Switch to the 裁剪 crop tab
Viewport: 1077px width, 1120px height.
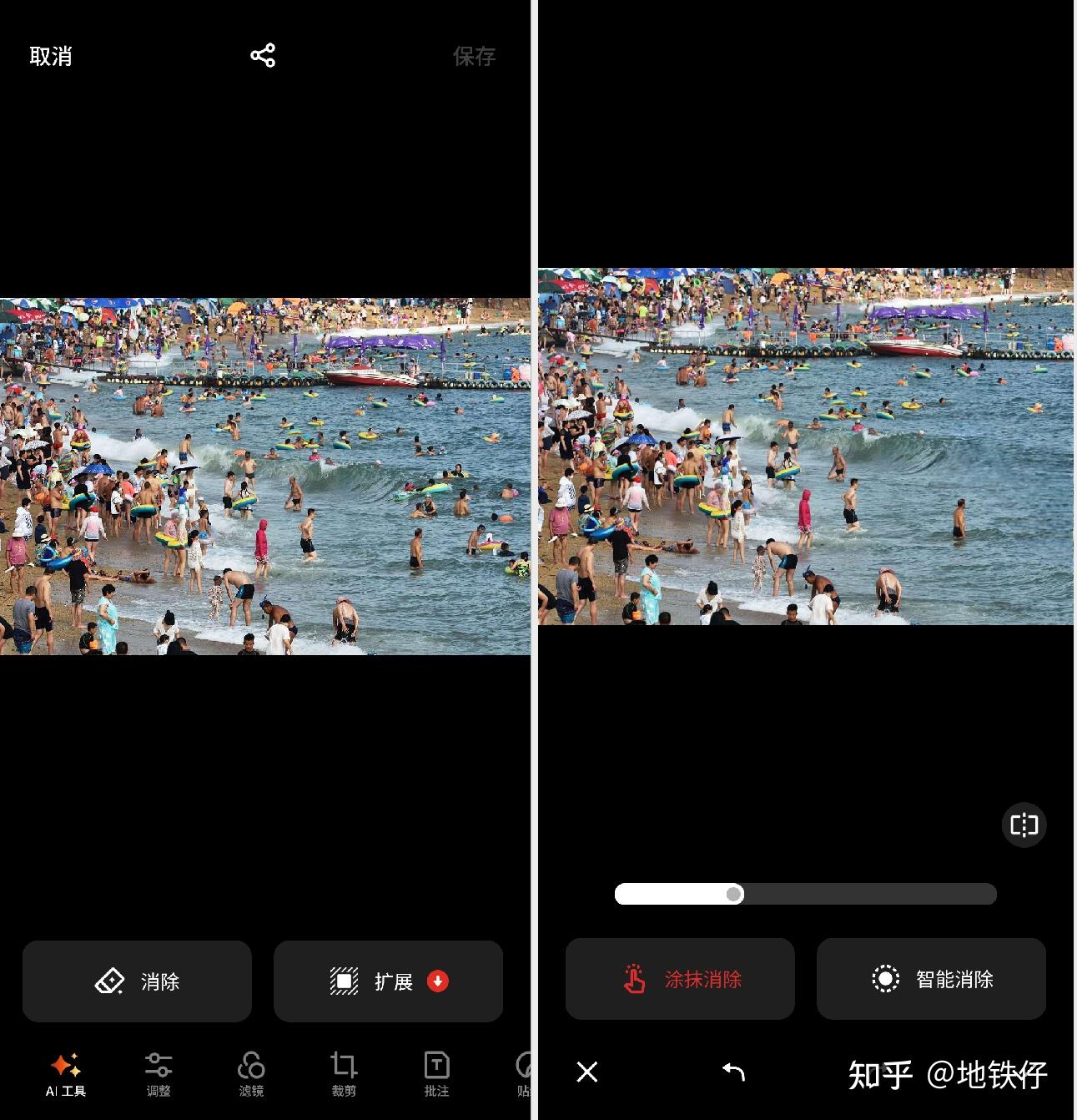coord(344,1074)
